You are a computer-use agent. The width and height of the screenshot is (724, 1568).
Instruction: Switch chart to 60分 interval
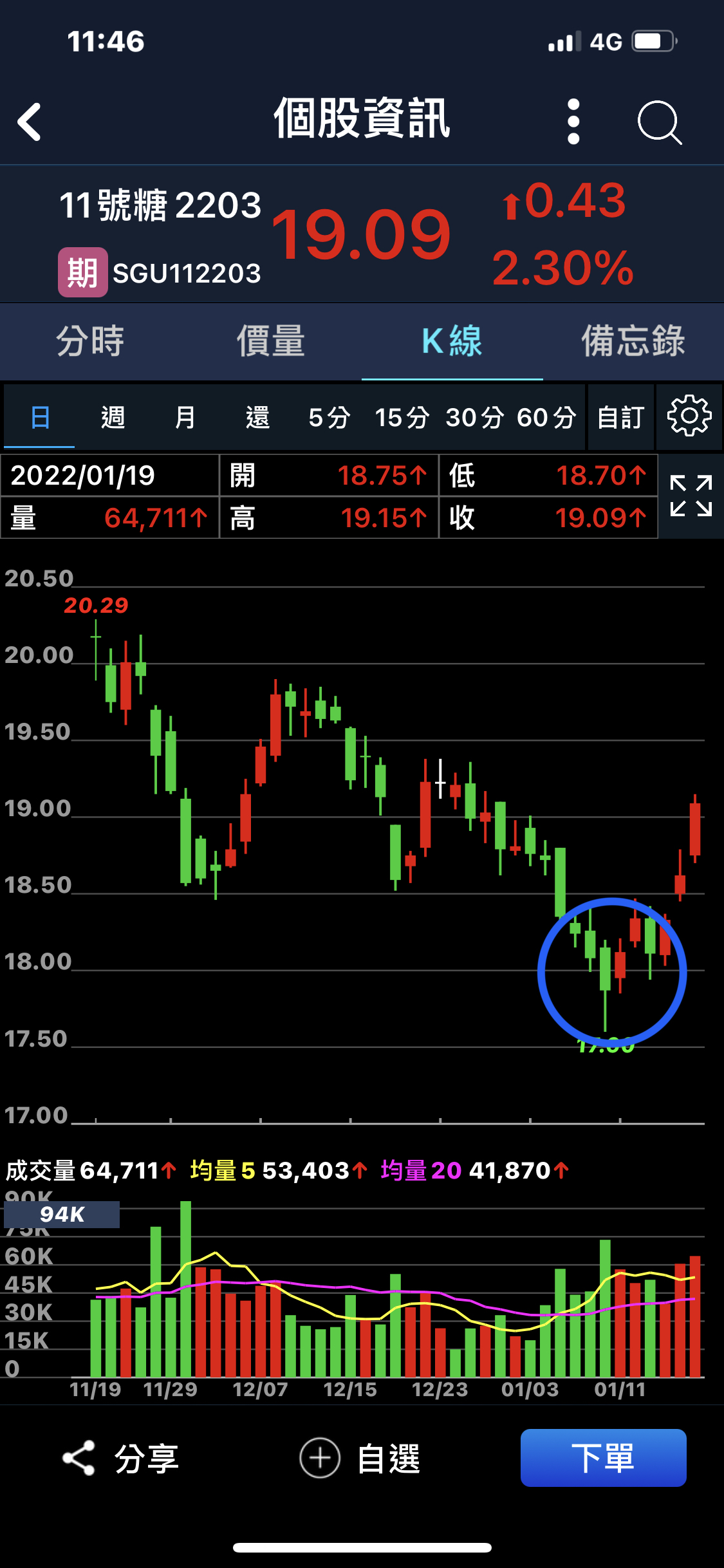pyautogui.click(x=546, y=417)
